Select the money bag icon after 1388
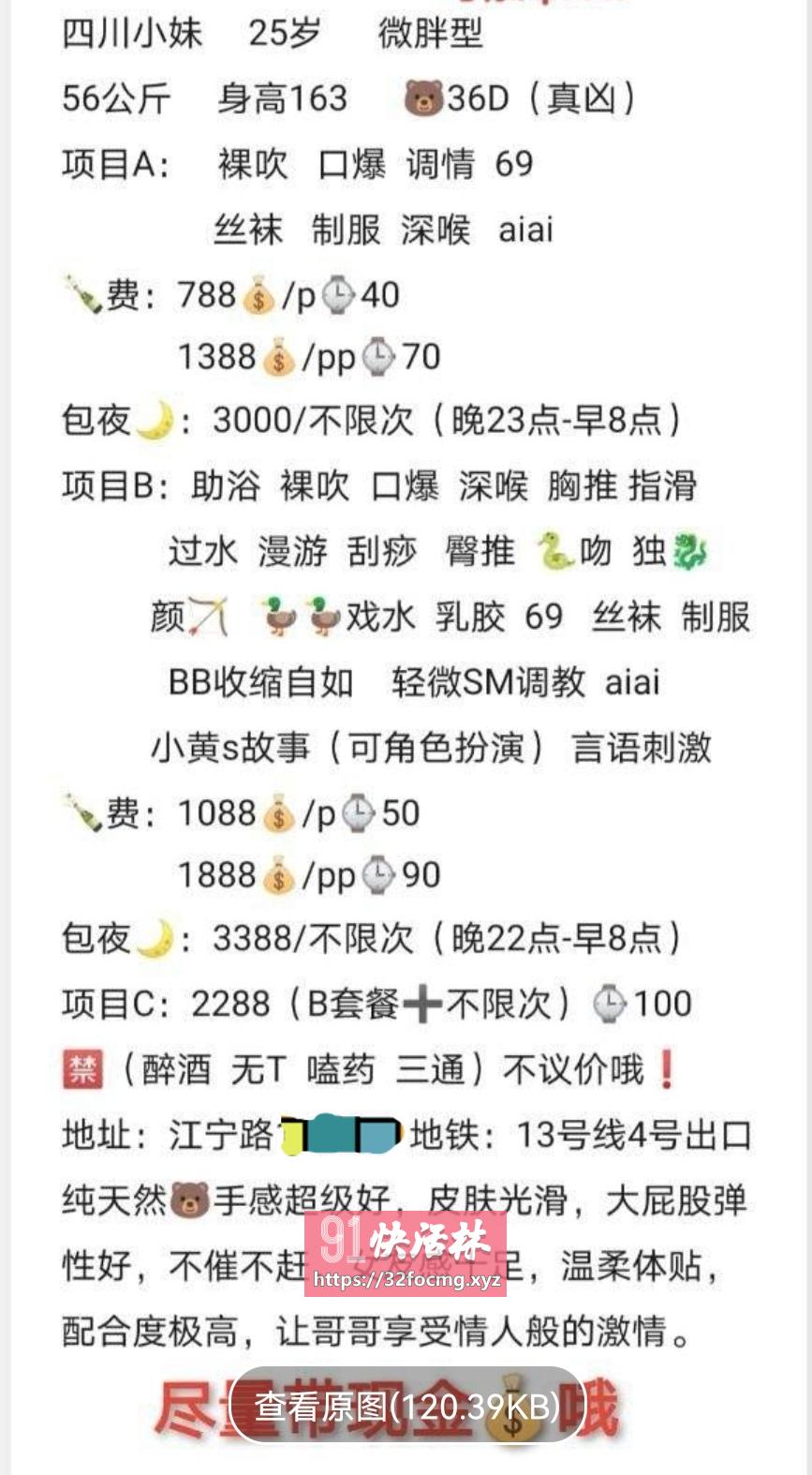812x1475 pixels. pos(279,356)
